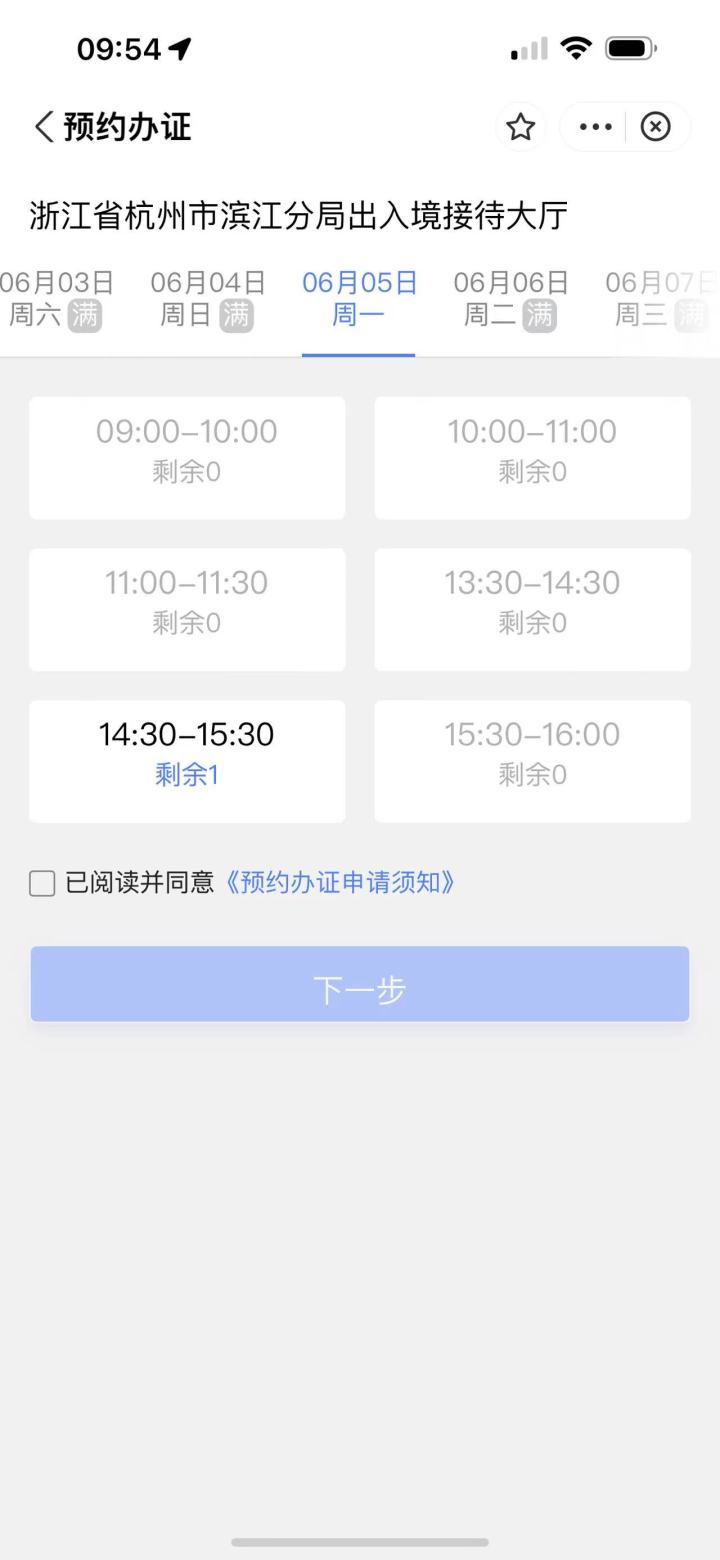720x1560 pixels.
Task: Select the available 14:30–15:30 time slot
Action: 186,760
